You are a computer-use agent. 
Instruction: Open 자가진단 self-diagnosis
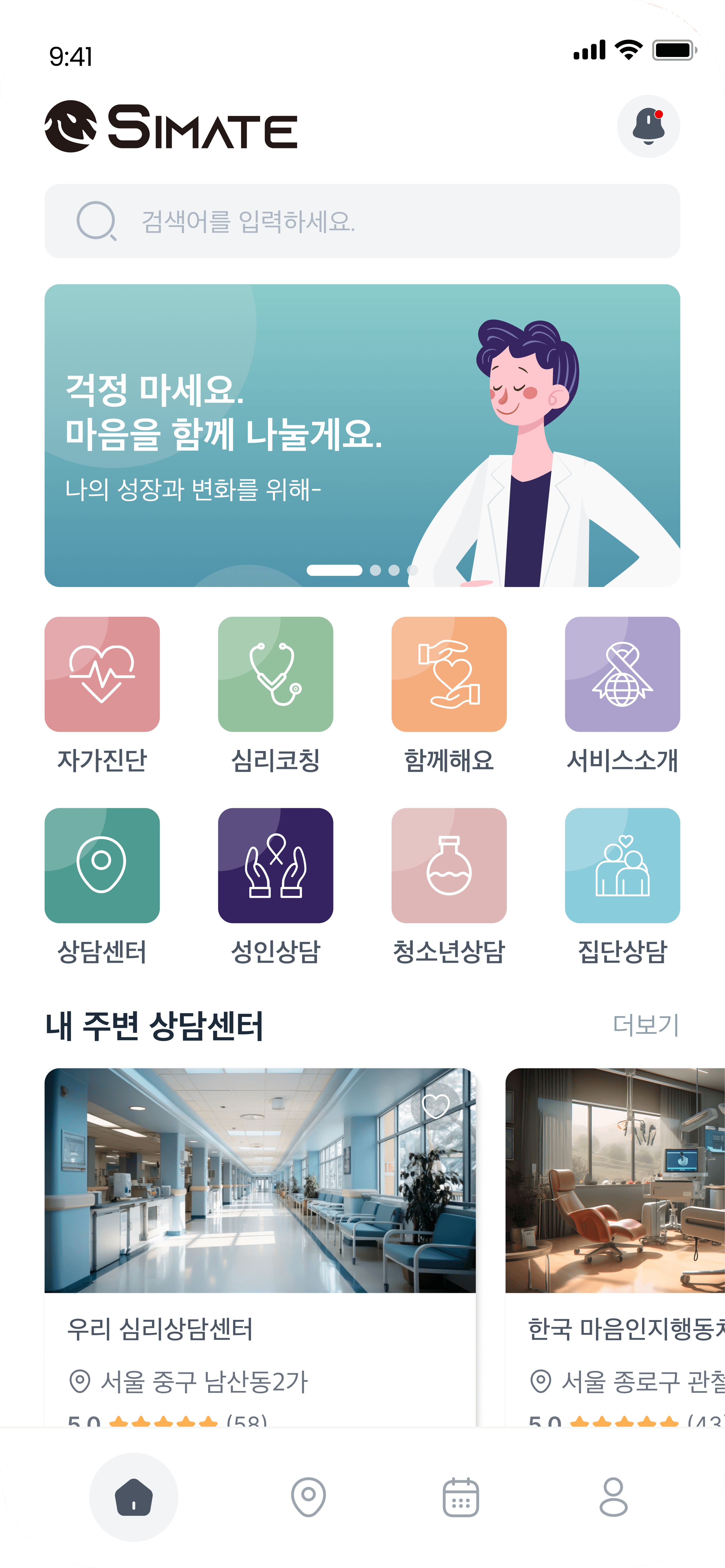point(102,674)
